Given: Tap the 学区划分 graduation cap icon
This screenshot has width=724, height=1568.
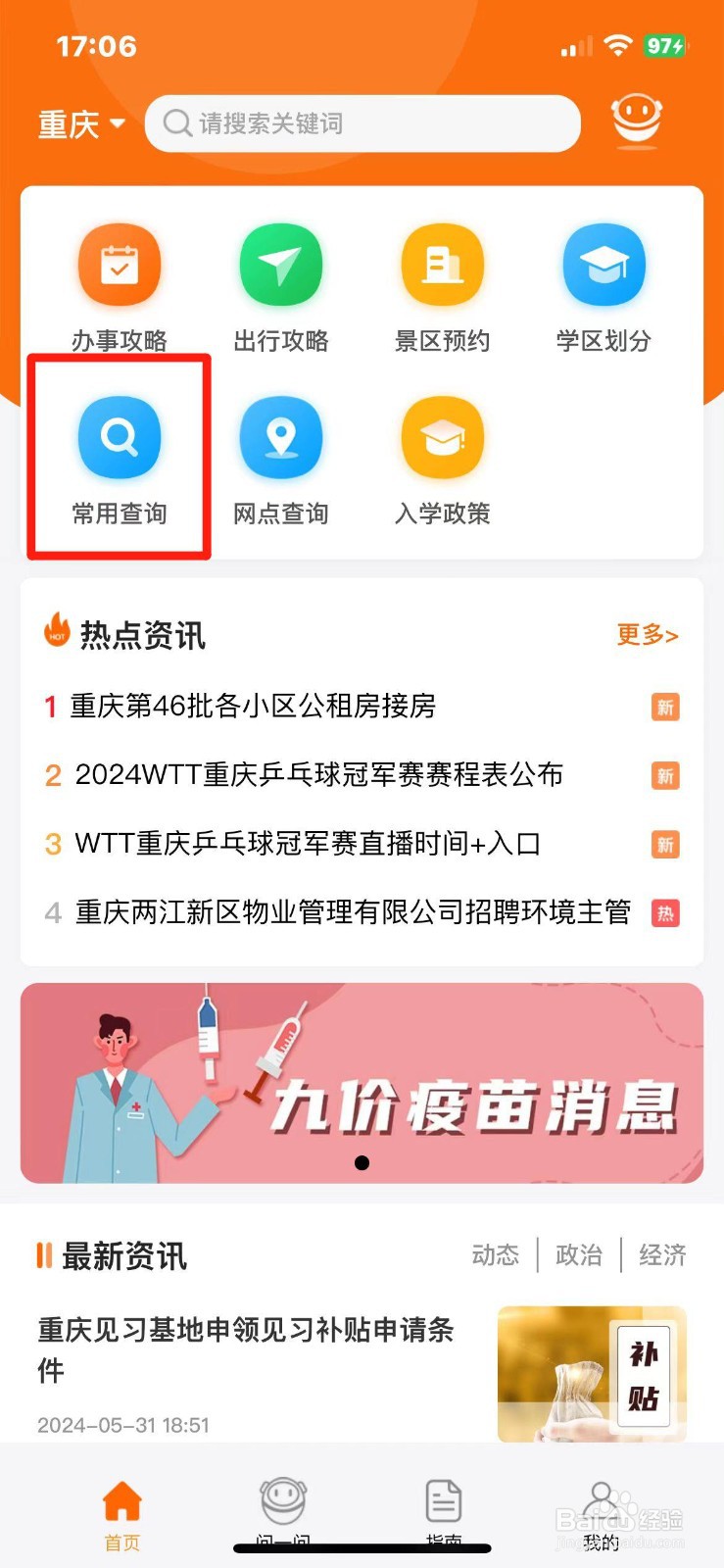Looking at the screenshot, I should coord(603,265).
